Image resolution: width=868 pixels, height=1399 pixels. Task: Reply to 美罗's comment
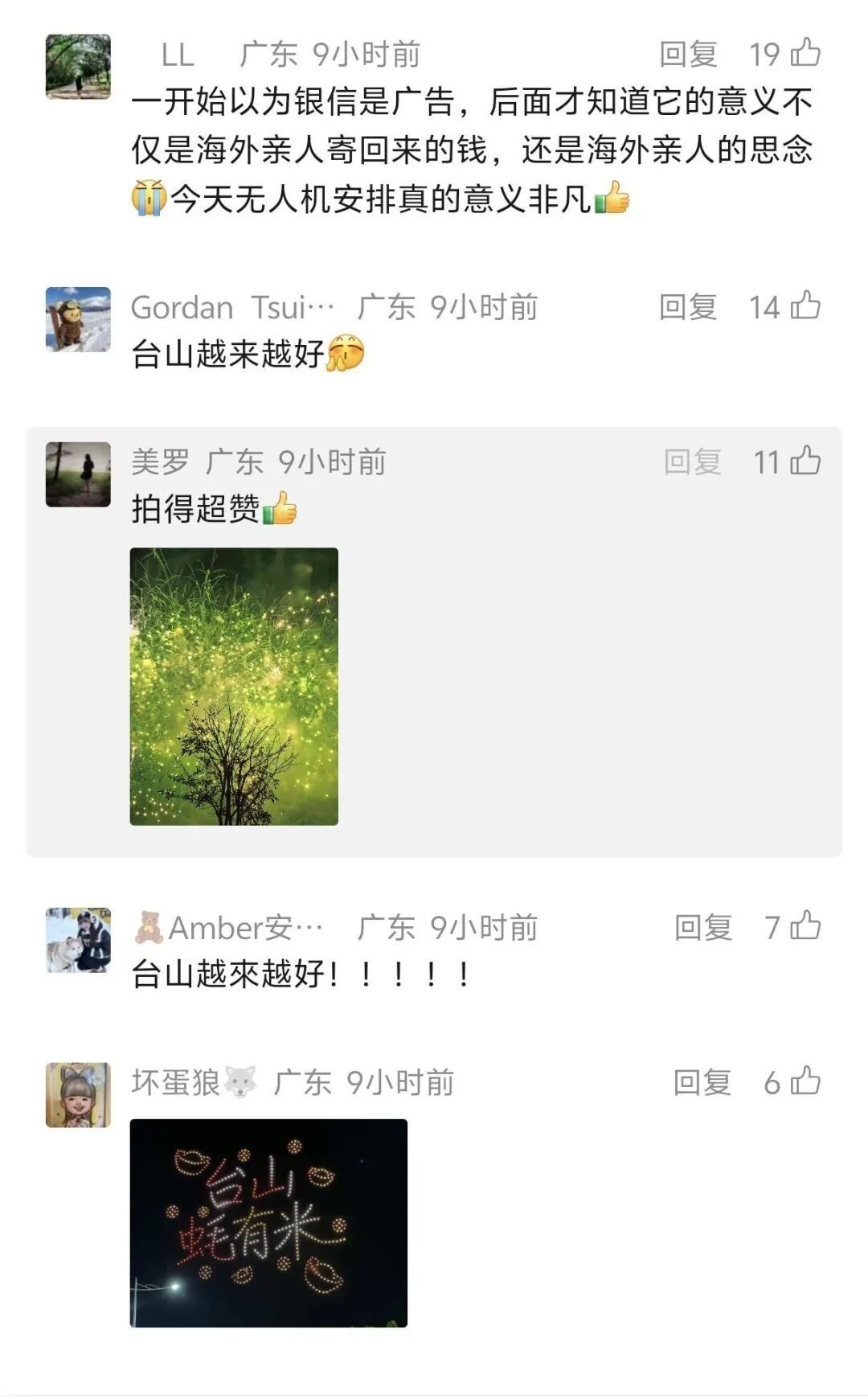tap(692, 462)
